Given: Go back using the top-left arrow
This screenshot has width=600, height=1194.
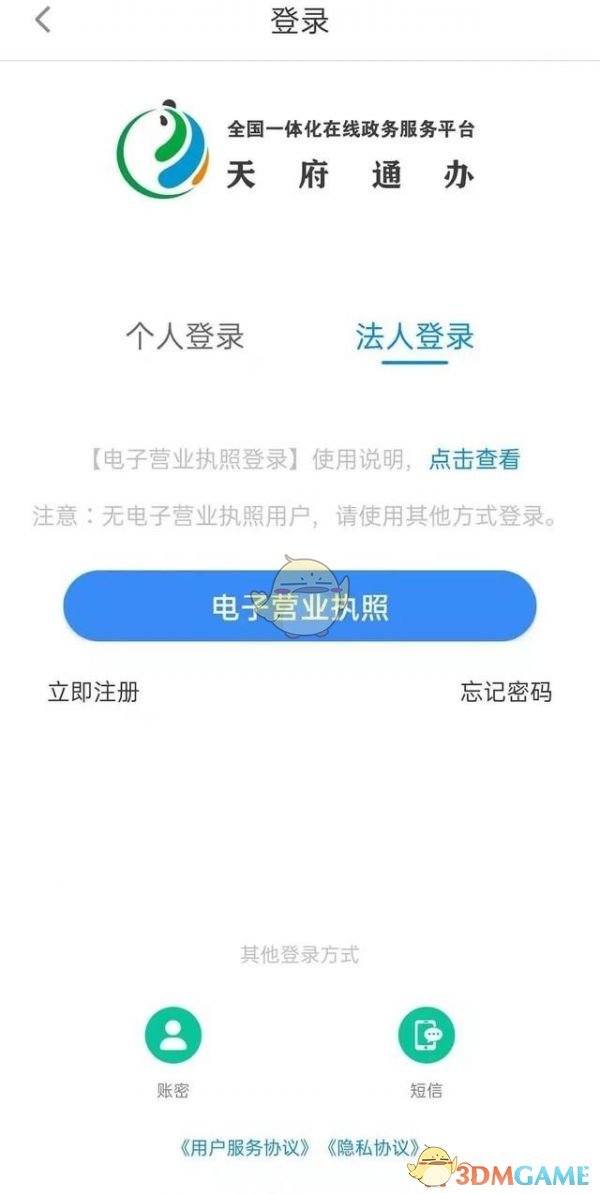Looking at the screenshot, I should click(x=42, y=20).
